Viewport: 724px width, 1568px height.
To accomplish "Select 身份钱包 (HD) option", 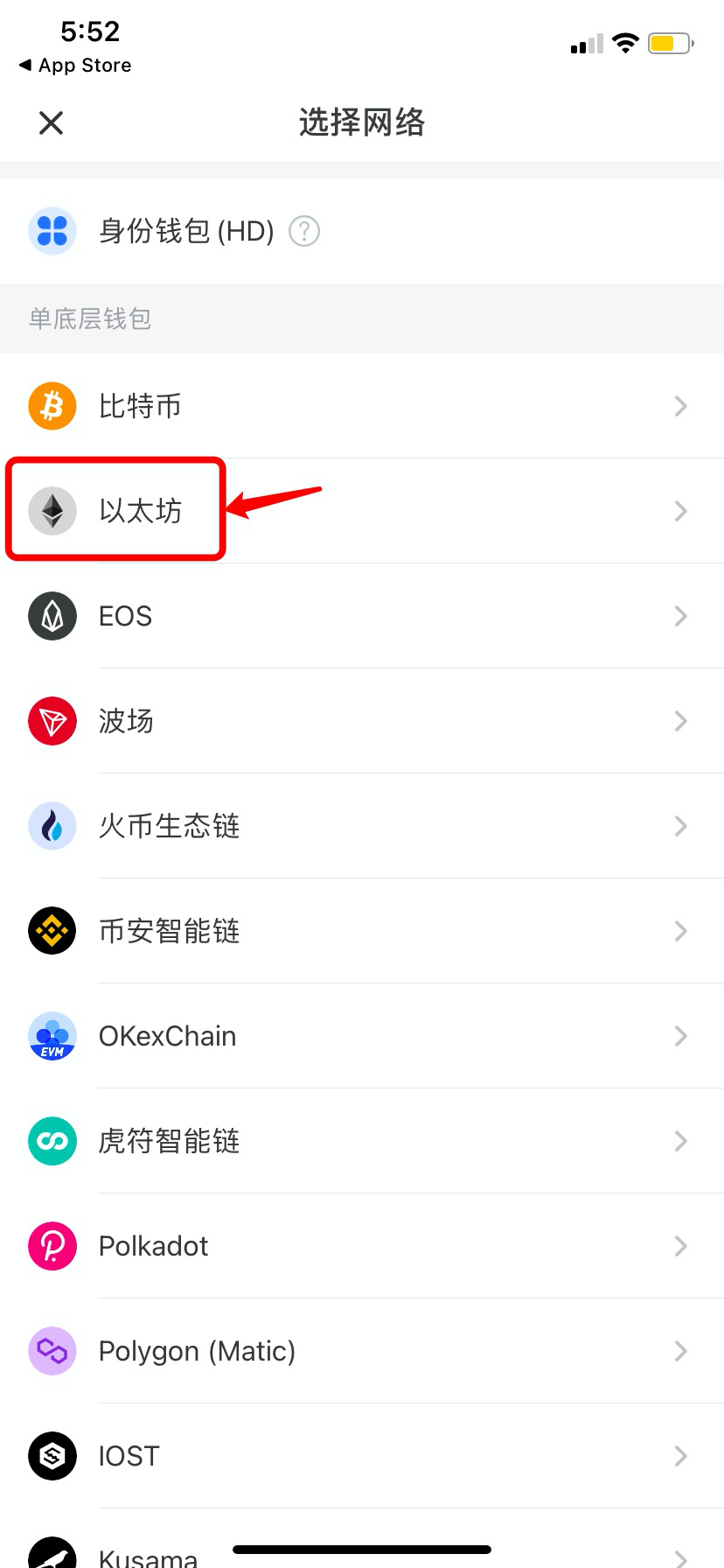I will 185,231.
